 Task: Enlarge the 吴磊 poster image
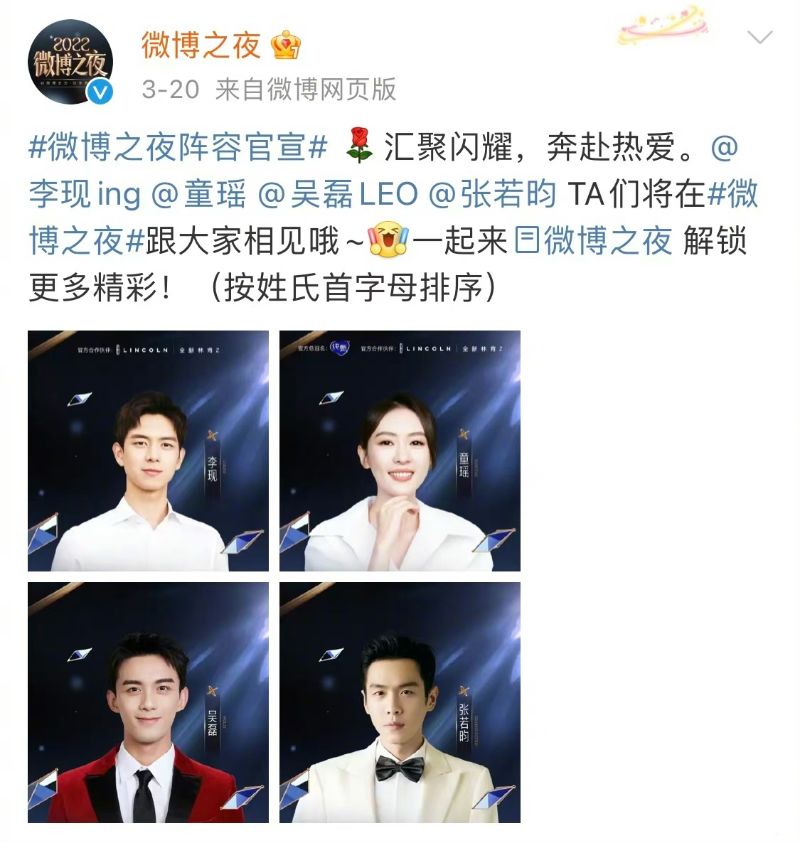tap(148, 702)
